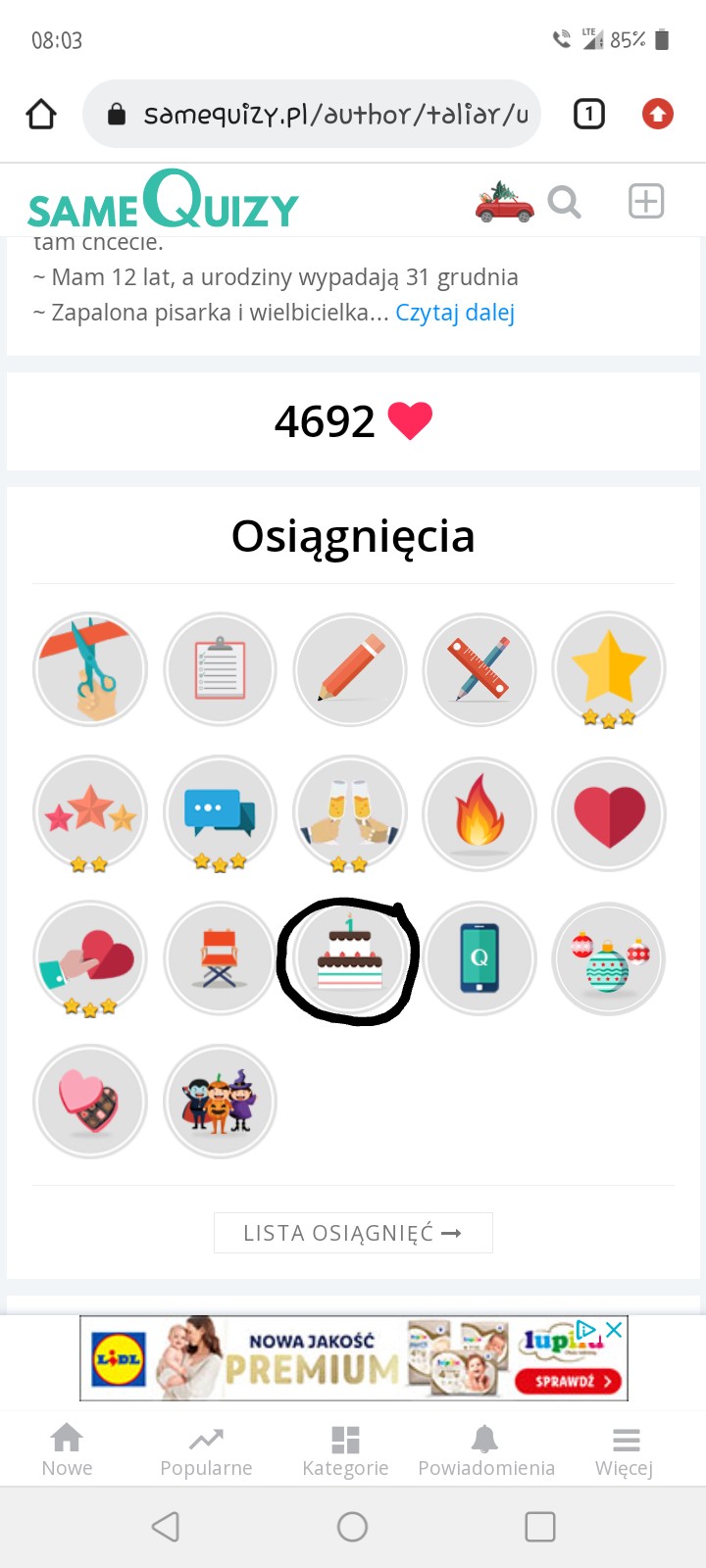View the Christmas baubles achievement badge
Screen dimensions: 706x1568
coord(609,958)
